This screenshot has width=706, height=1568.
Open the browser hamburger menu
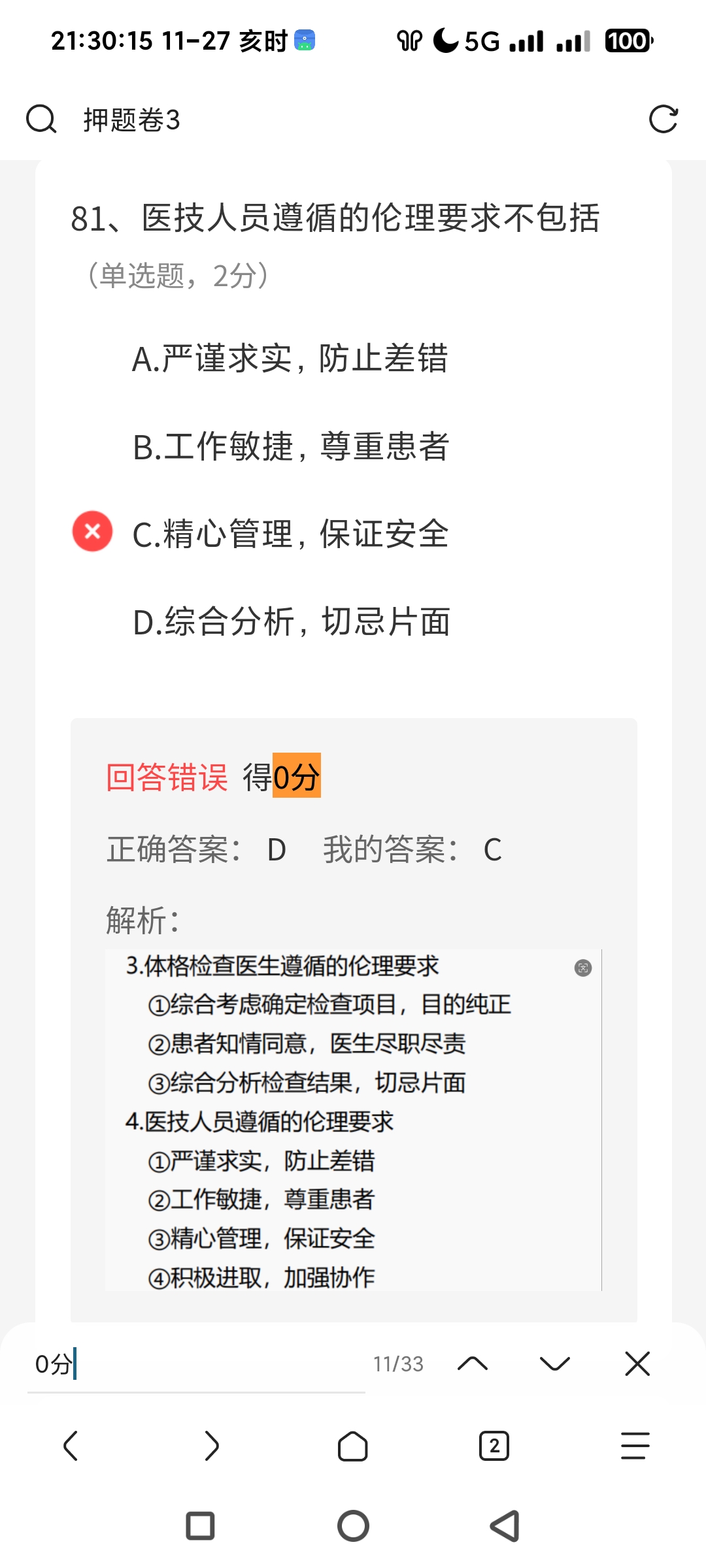tap(635, 1446)
